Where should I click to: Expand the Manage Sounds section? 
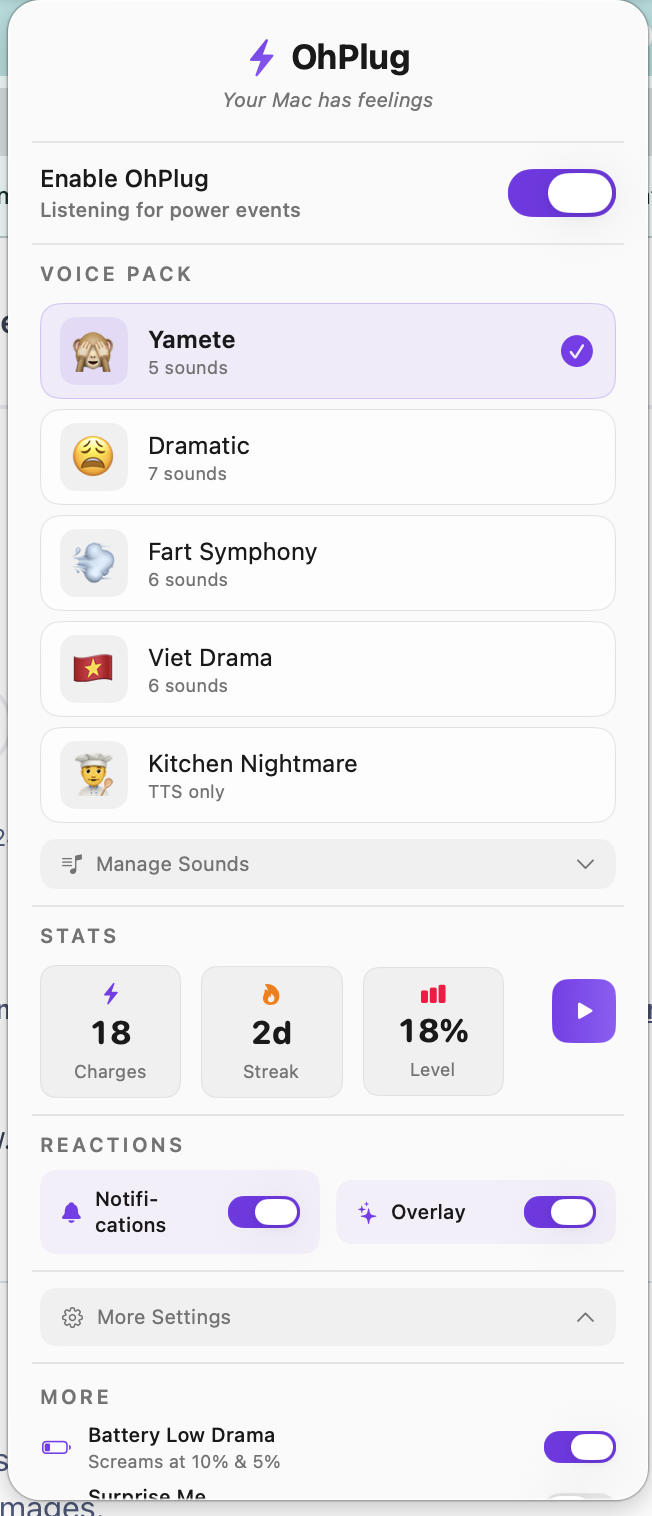(327, 864)
